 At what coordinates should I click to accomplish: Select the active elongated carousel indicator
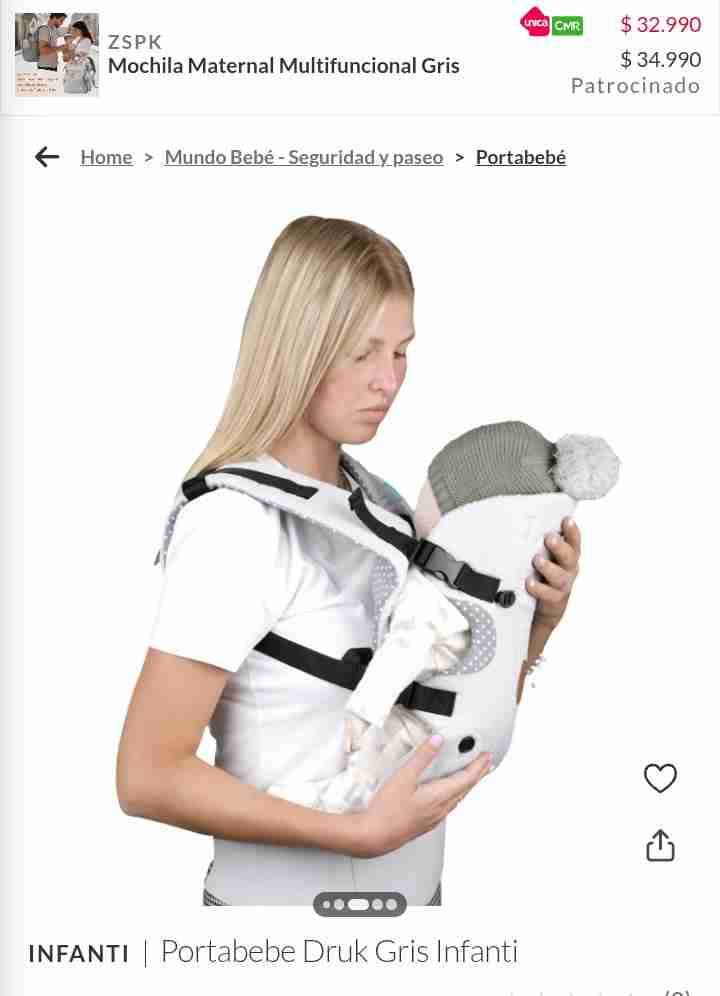(x=358, y=903)
